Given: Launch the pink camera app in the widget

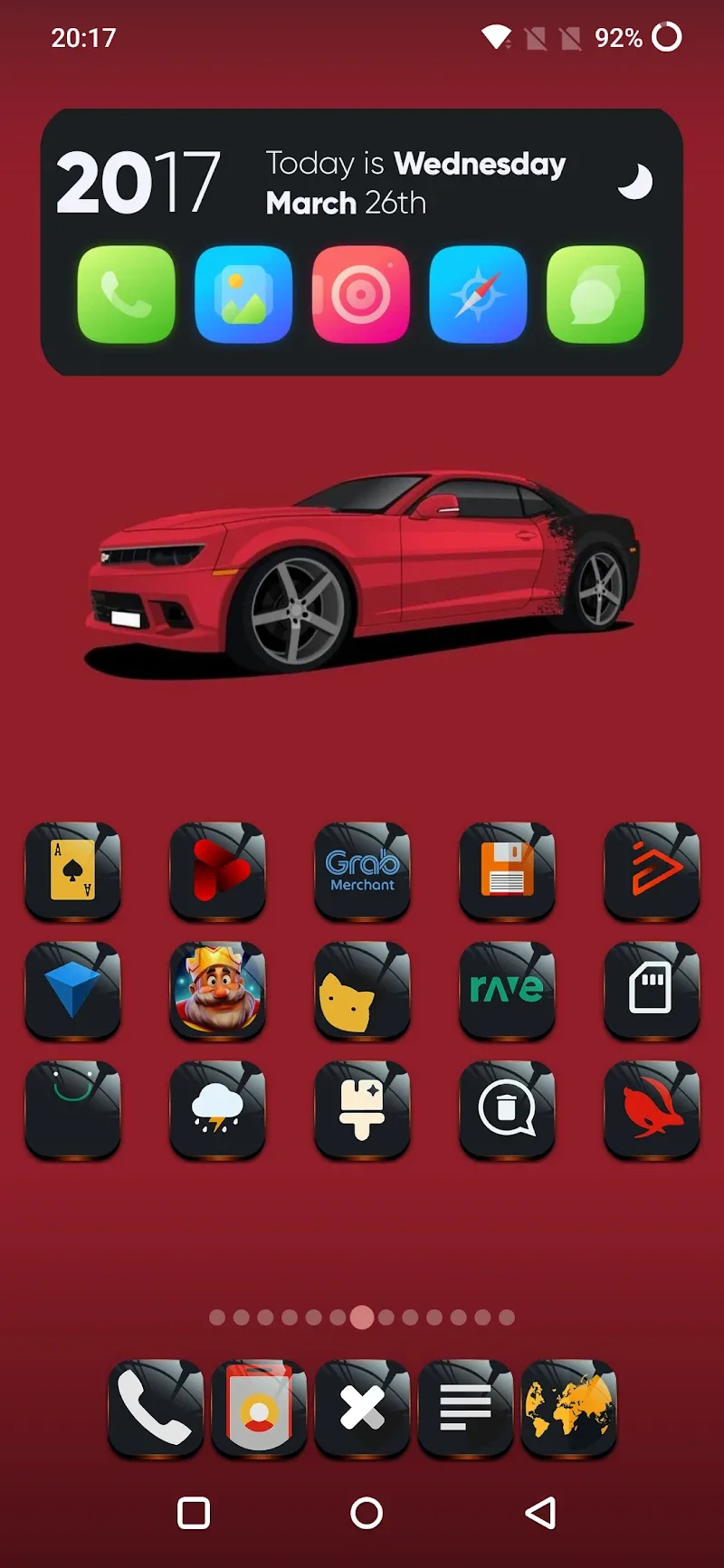Looking at the screenshot, I should click(361, 294).
